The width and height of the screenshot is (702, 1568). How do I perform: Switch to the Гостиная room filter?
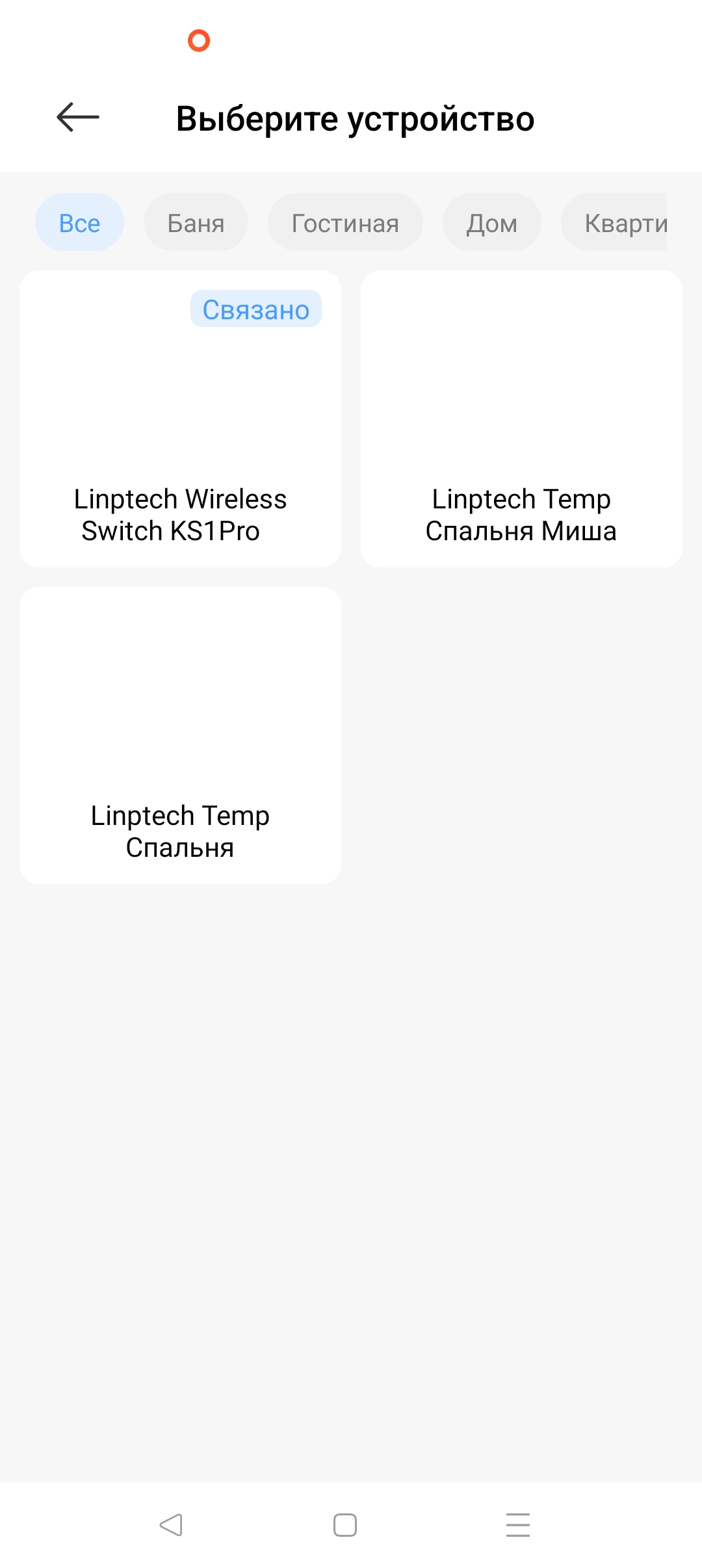point(345,223)
